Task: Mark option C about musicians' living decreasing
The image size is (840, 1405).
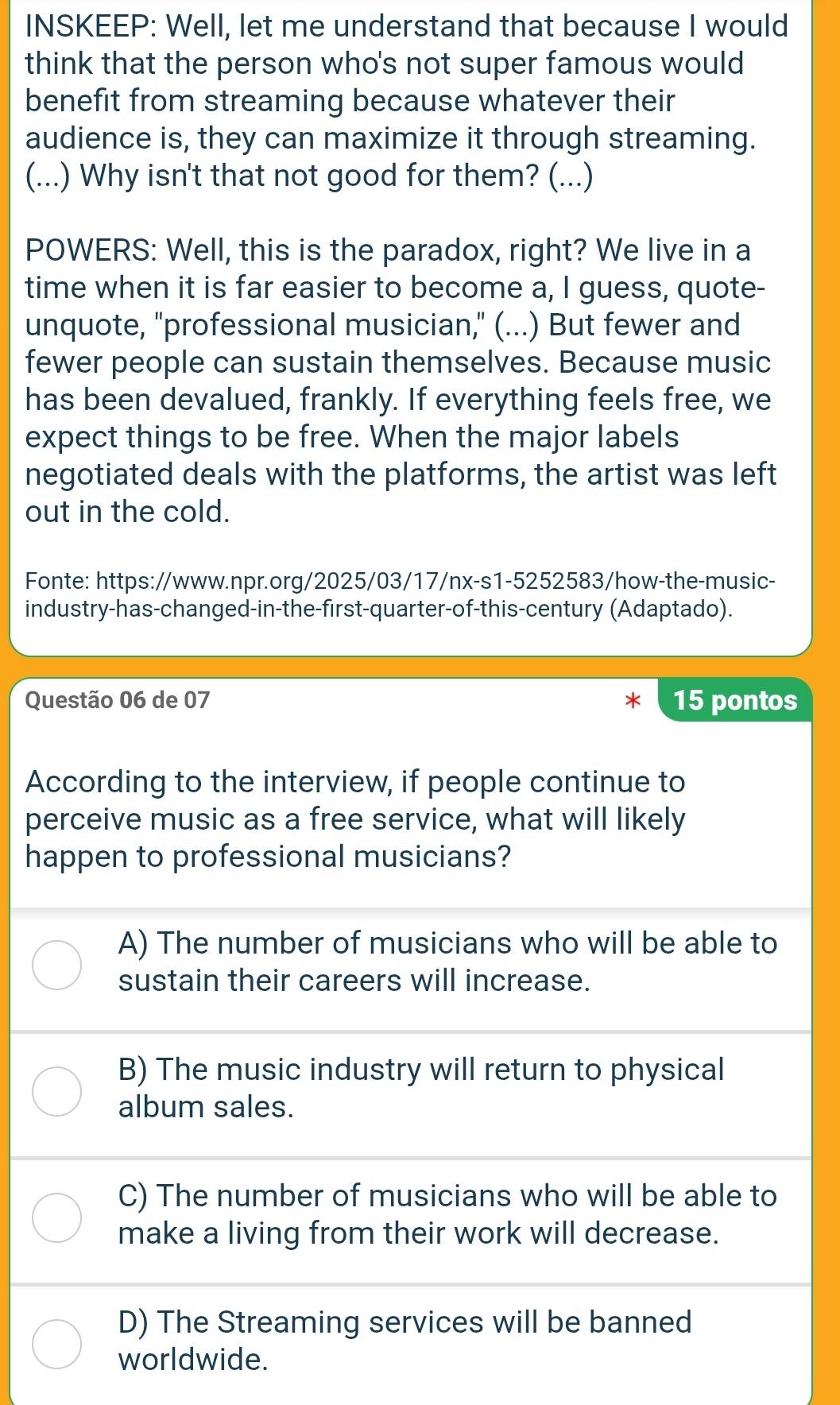Action: (x=56, y=1217)
